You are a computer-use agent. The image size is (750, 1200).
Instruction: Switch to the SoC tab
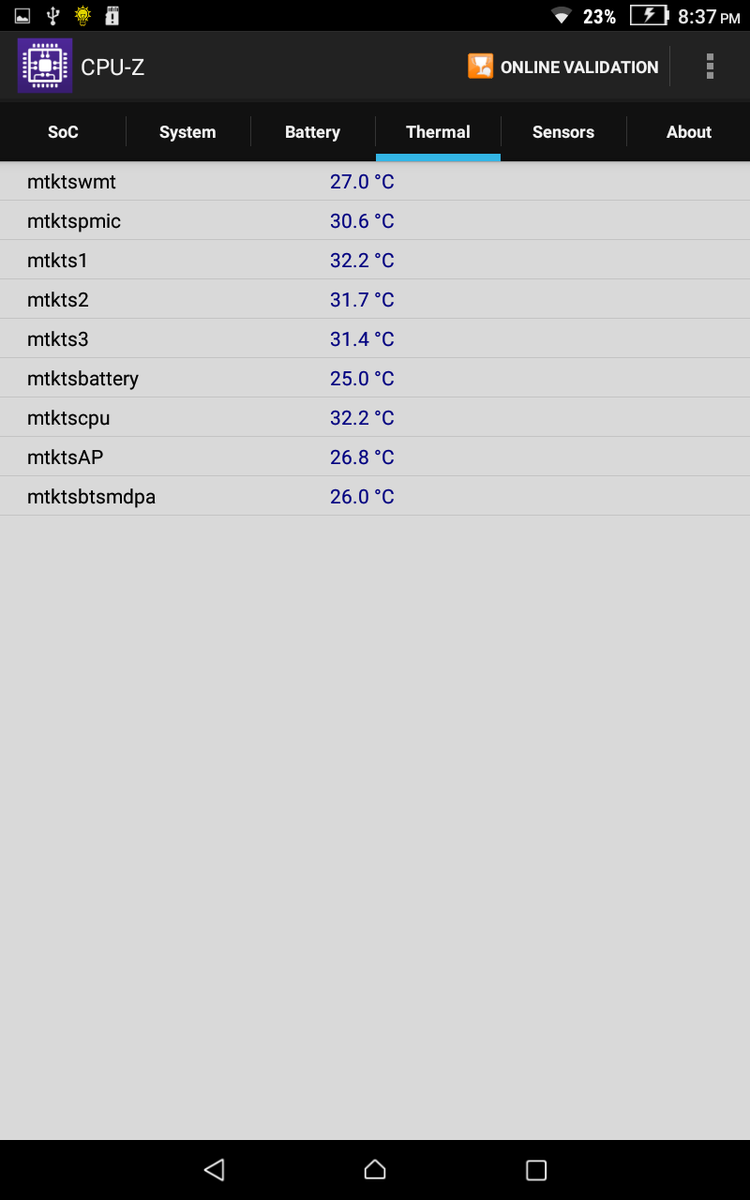tap(63, 132)
